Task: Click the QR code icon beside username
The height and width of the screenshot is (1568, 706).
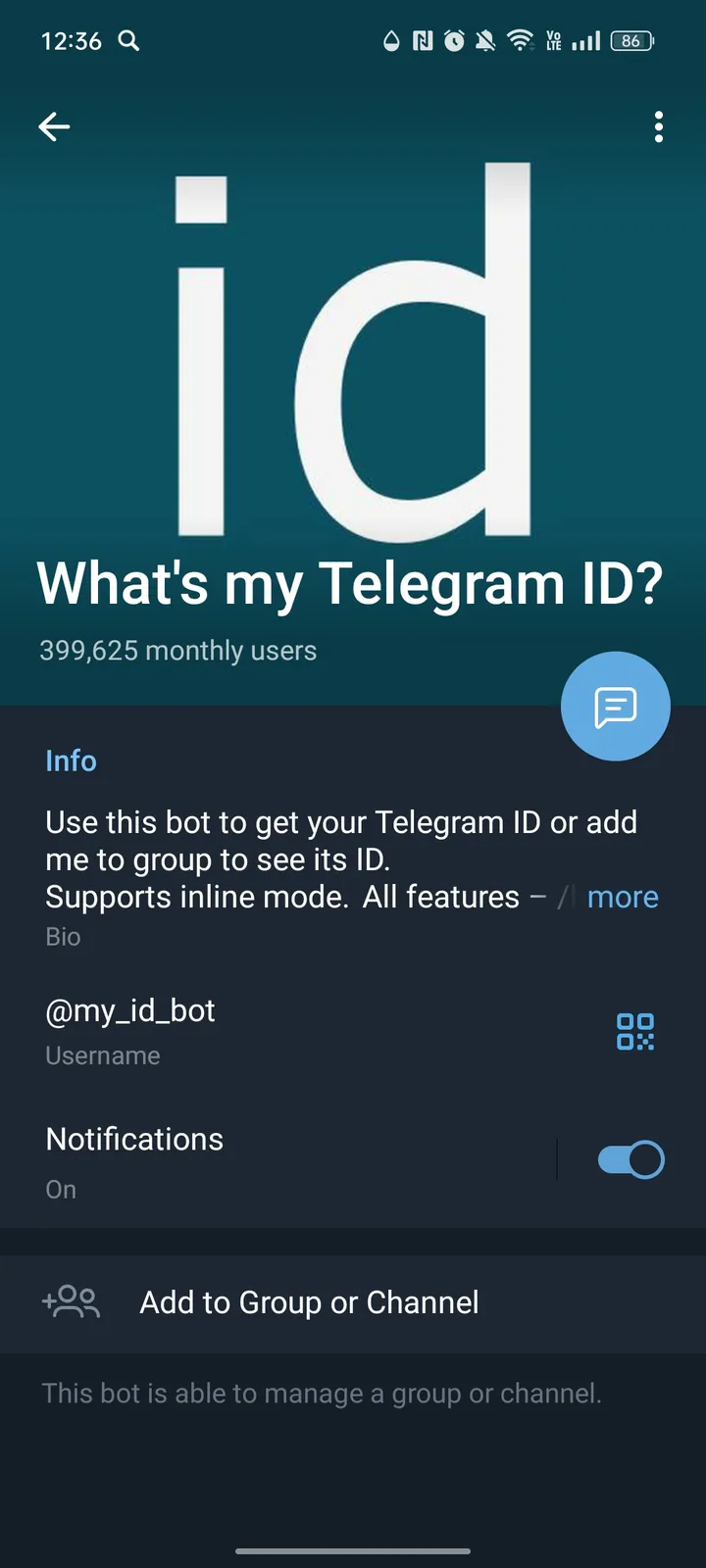Action: click(x=634, y=1031)
